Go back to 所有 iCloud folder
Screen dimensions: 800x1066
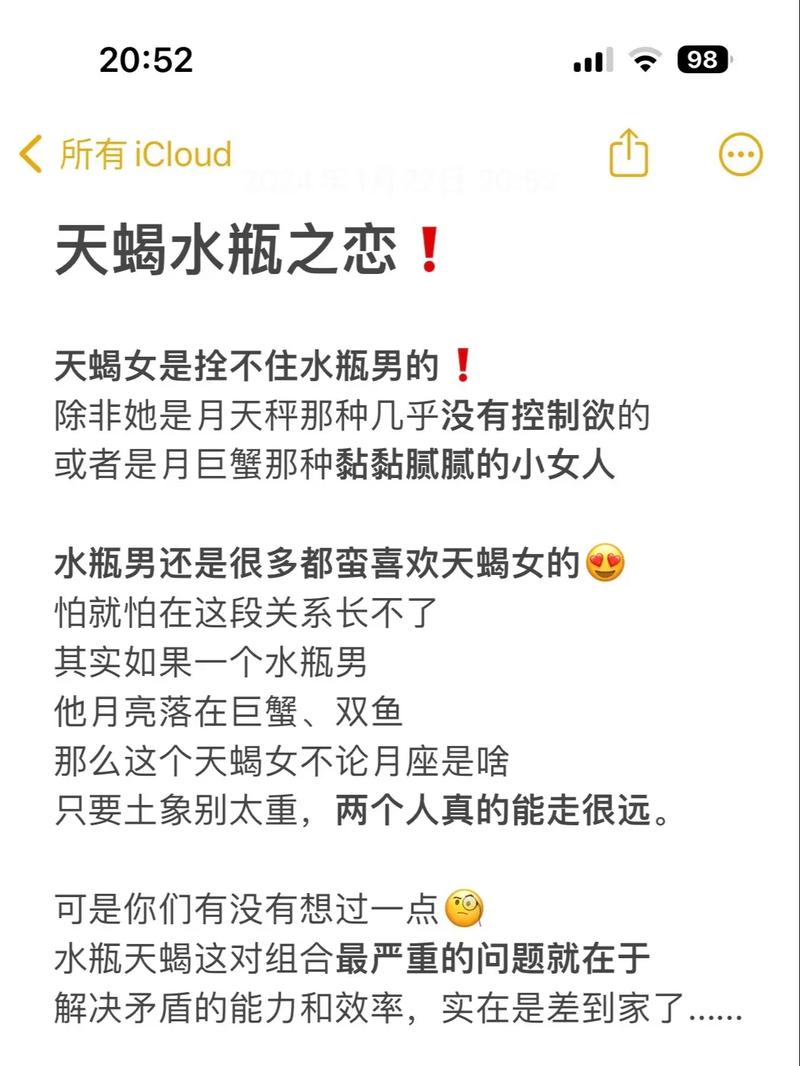125,155
